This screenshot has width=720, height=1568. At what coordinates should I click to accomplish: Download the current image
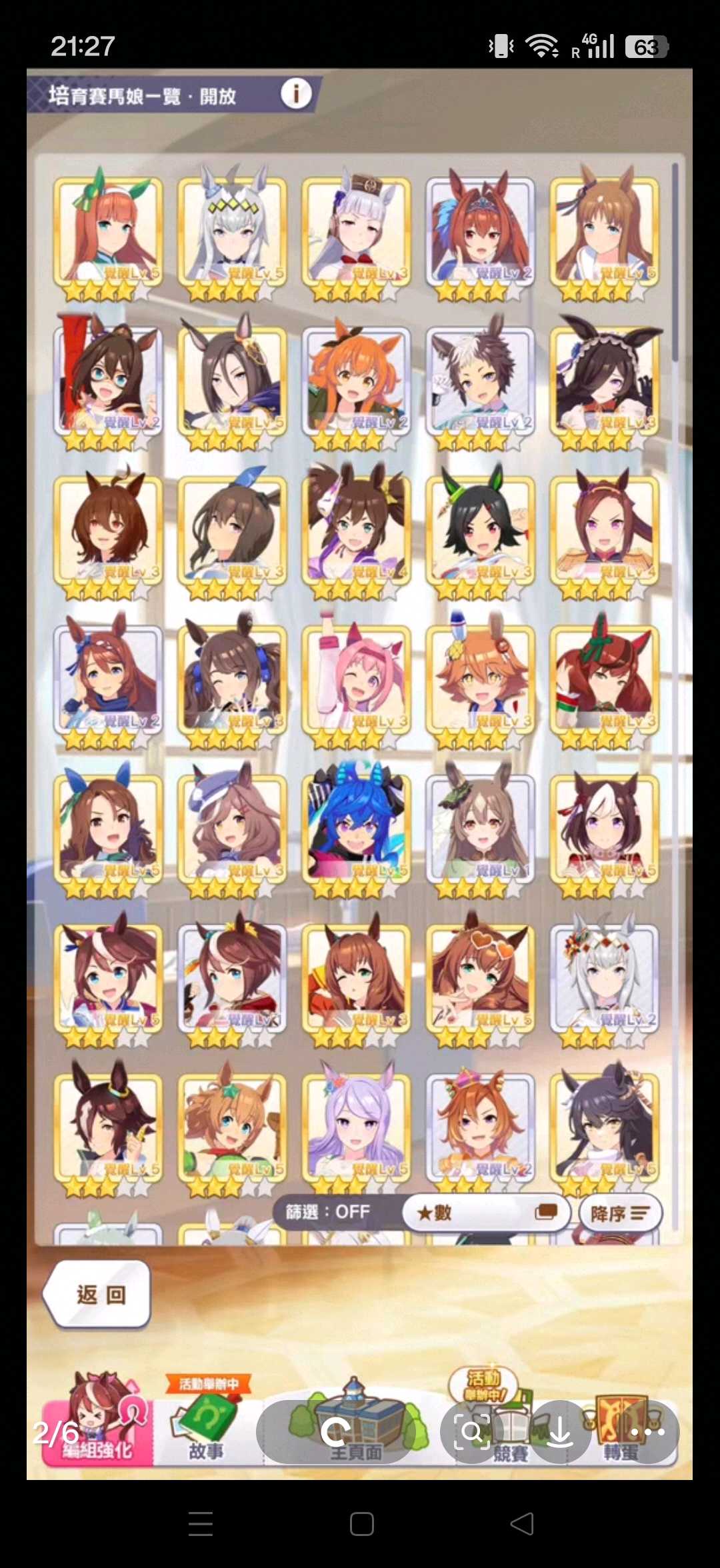(559, 1432)
